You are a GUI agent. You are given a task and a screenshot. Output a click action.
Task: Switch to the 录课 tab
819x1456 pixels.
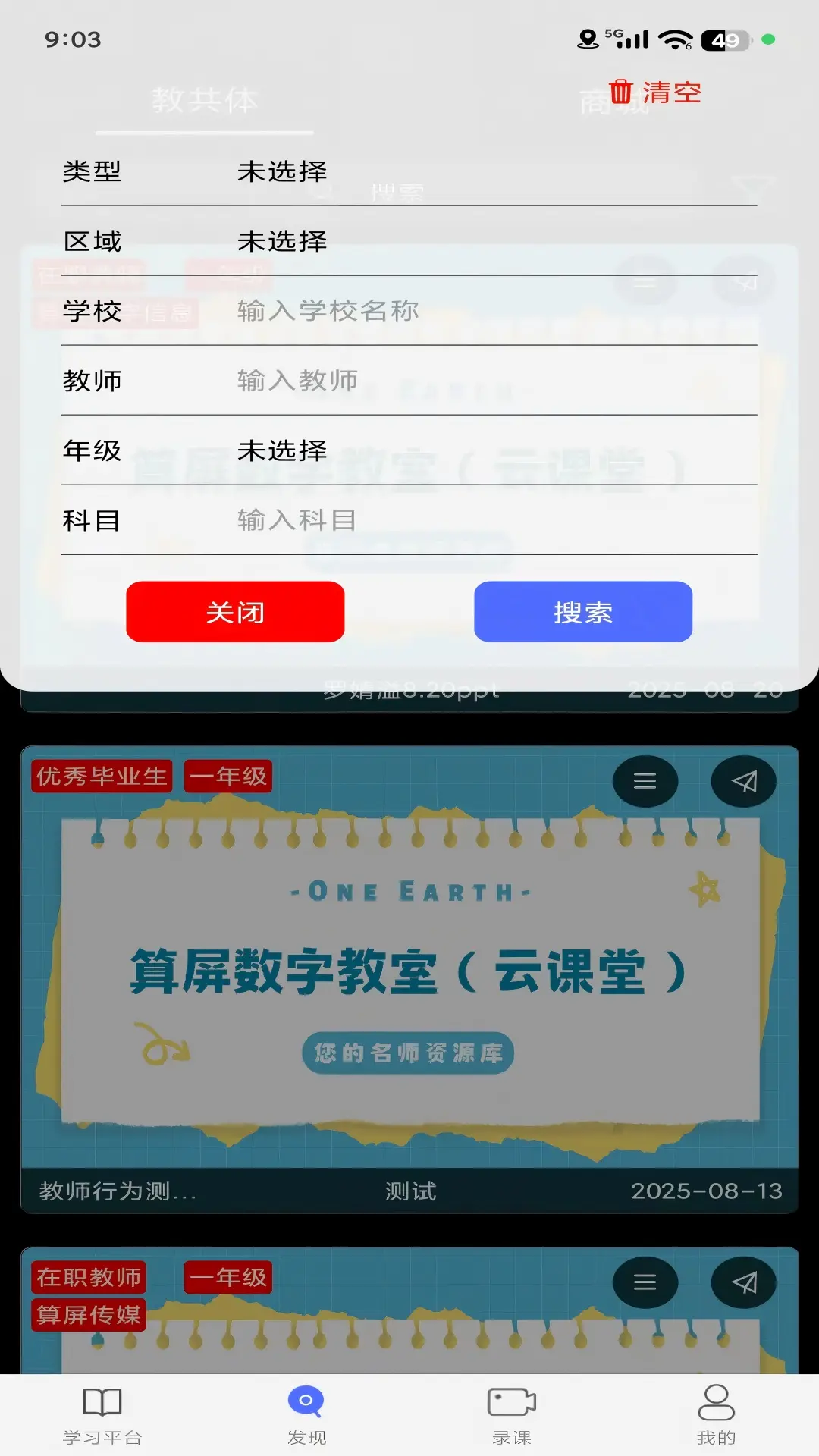pyautogui.click(x=512, y=1414)
